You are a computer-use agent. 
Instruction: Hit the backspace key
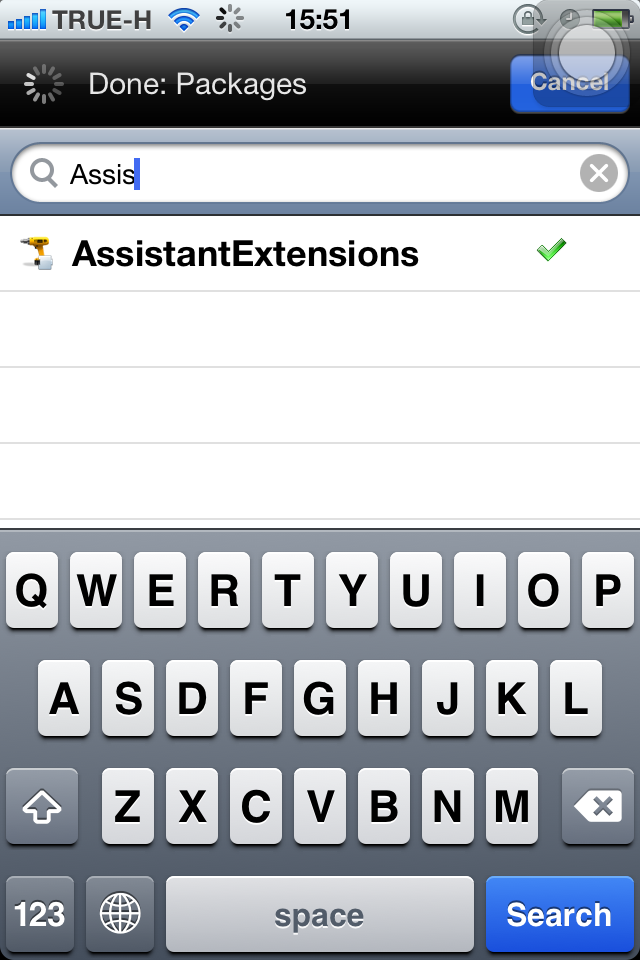click(598, 806)
